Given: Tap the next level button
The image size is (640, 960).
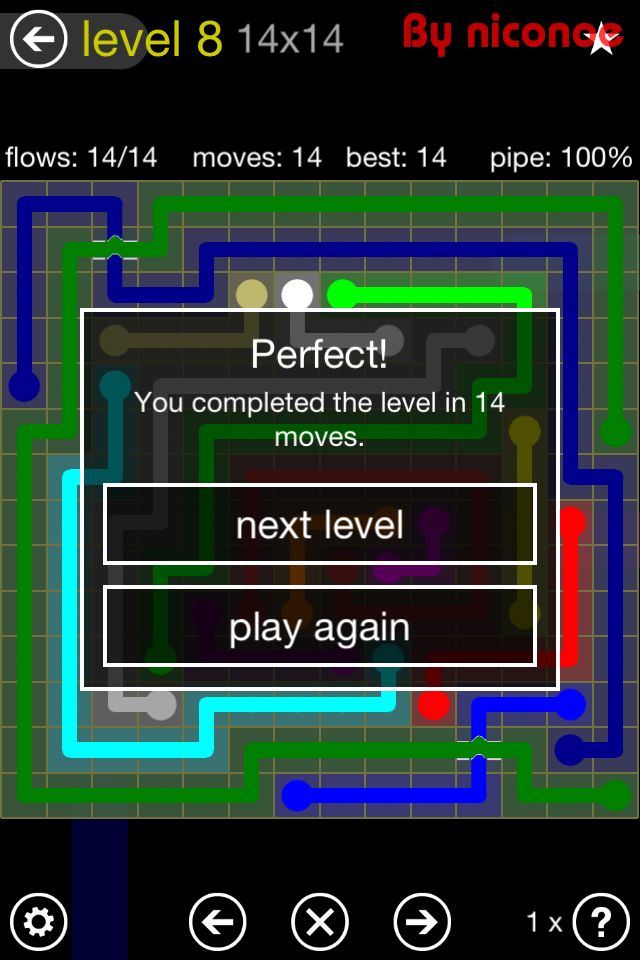Looking at the screenshot, I should click(320, 525).
